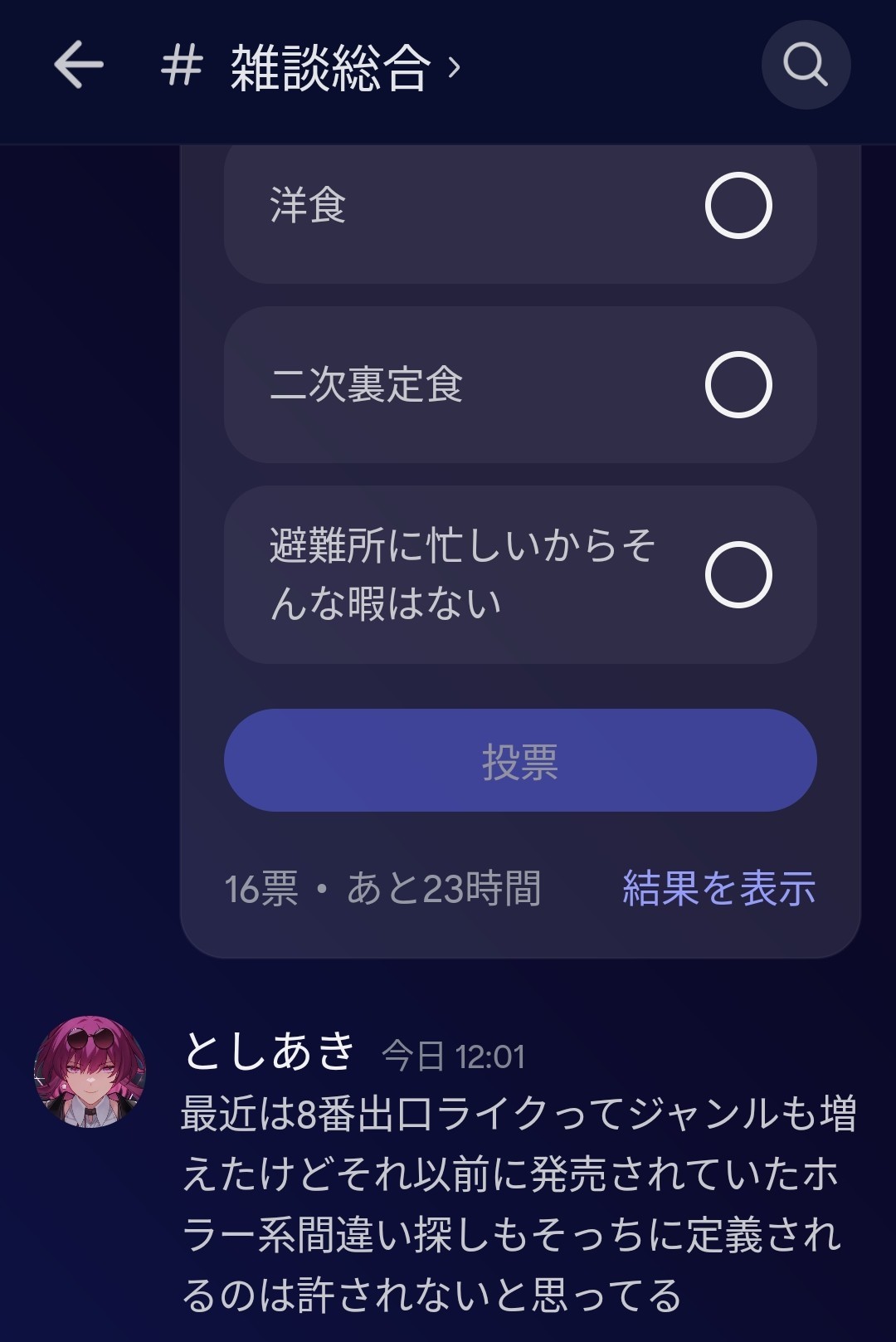Open 雑談総合 channel details
This screenshot has height=1342, width=896.
(x=330, y=66)
